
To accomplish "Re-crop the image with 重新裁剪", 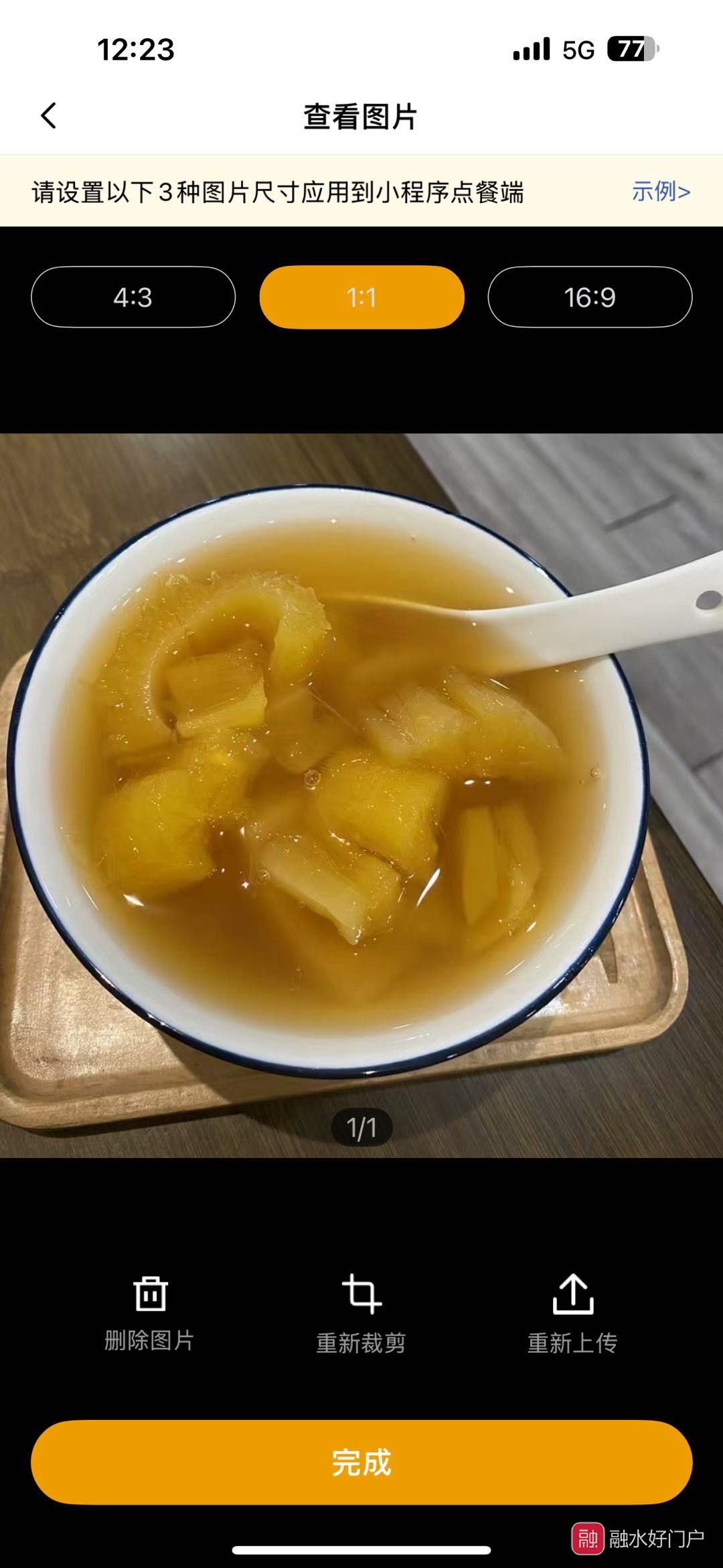I will pyautogui.click(x=361, y=1313).
